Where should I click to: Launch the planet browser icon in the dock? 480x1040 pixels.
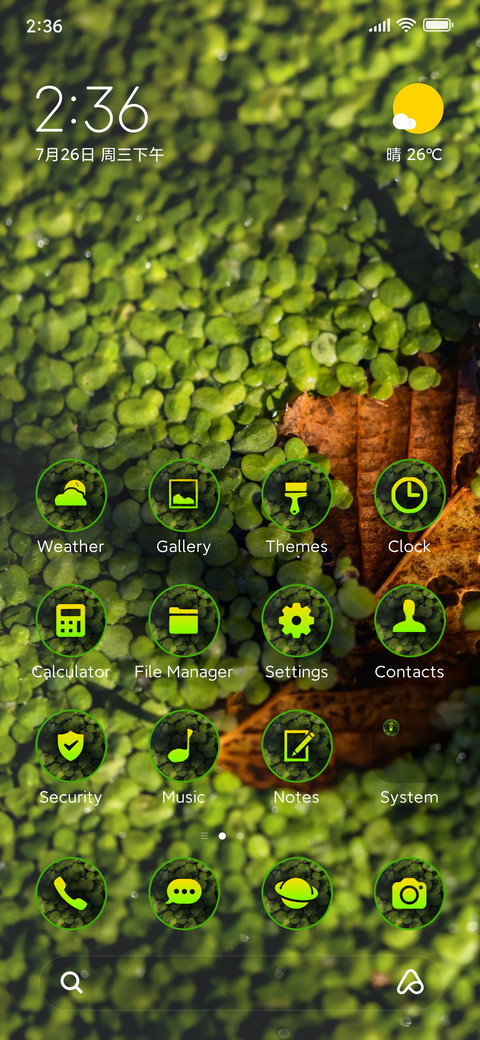click(x=296, y=893)
